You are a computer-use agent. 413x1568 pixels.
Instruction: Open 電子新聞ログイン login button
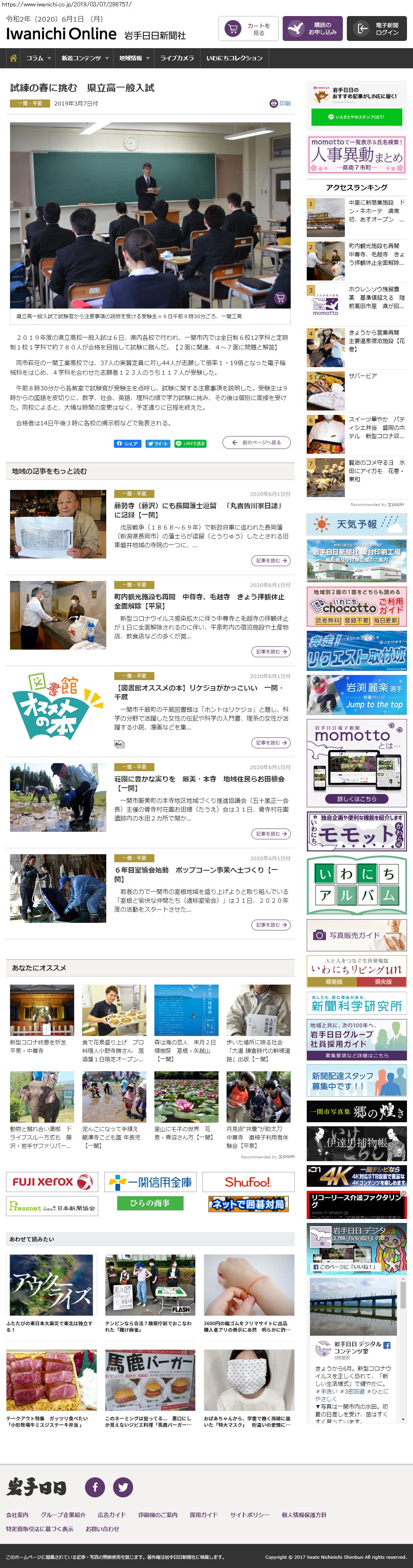pos(377,28)
